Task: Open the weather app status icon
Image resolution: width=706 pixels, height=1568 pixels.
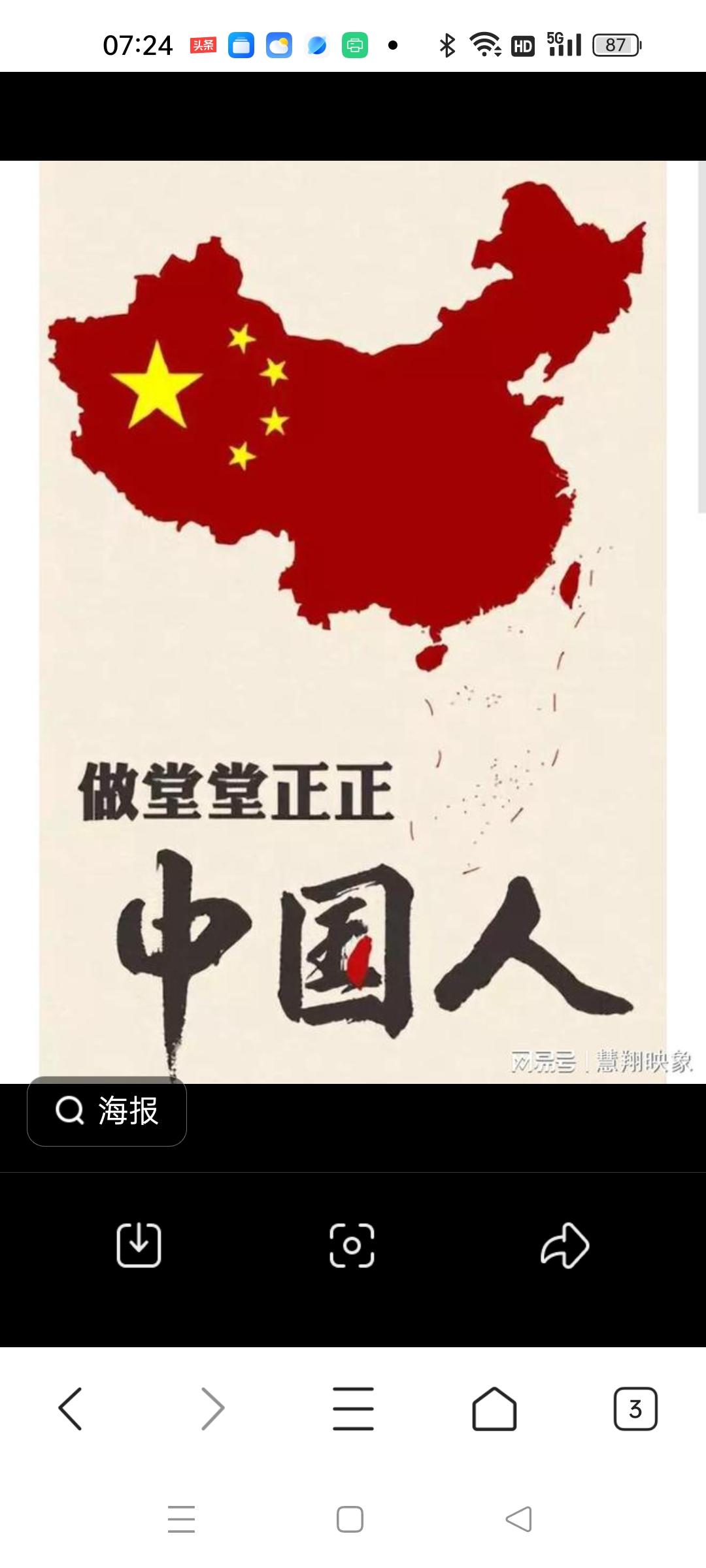Action: (x=279, y=44)
